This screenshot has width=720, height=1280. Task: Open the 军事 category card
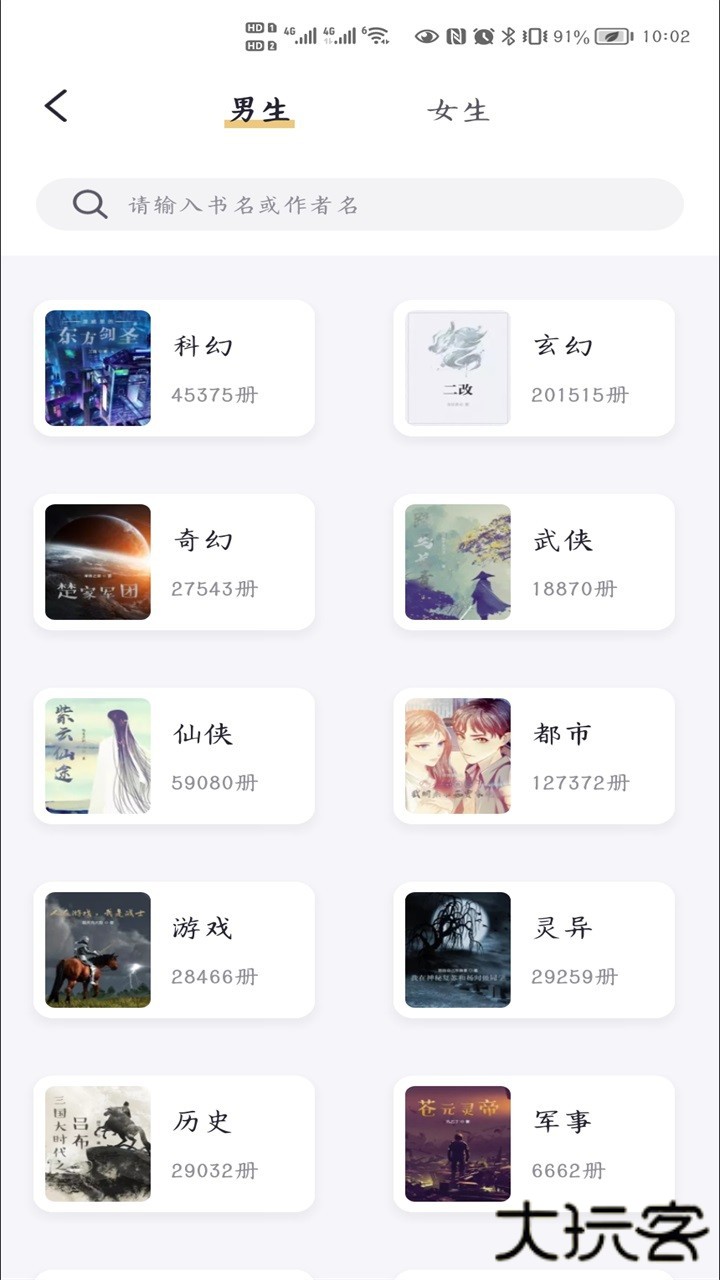[x=533, y=1142]
